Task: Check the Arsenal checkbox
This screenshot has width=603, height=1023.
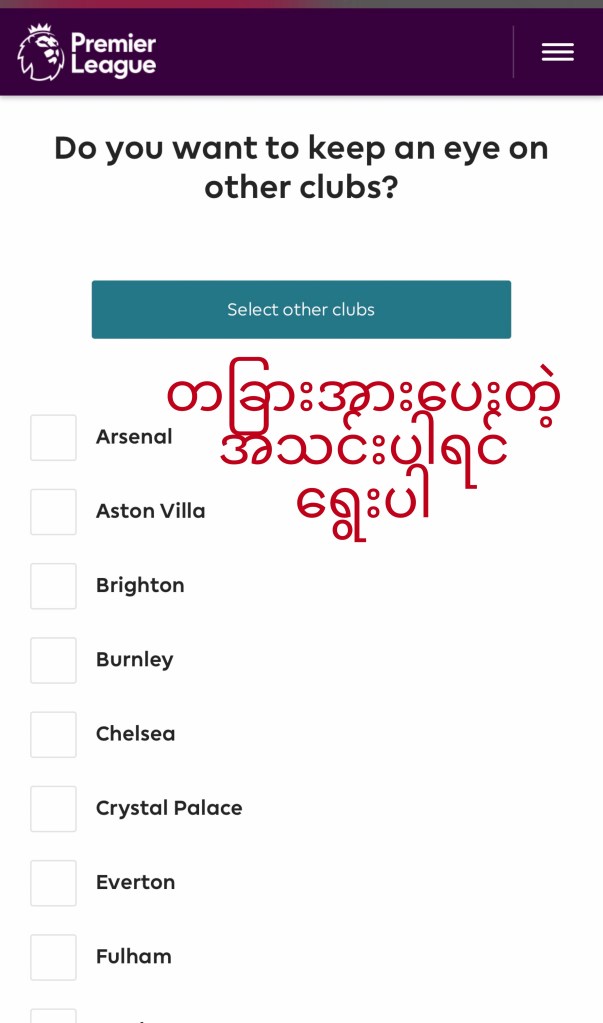Action: [x=53, y=438]
